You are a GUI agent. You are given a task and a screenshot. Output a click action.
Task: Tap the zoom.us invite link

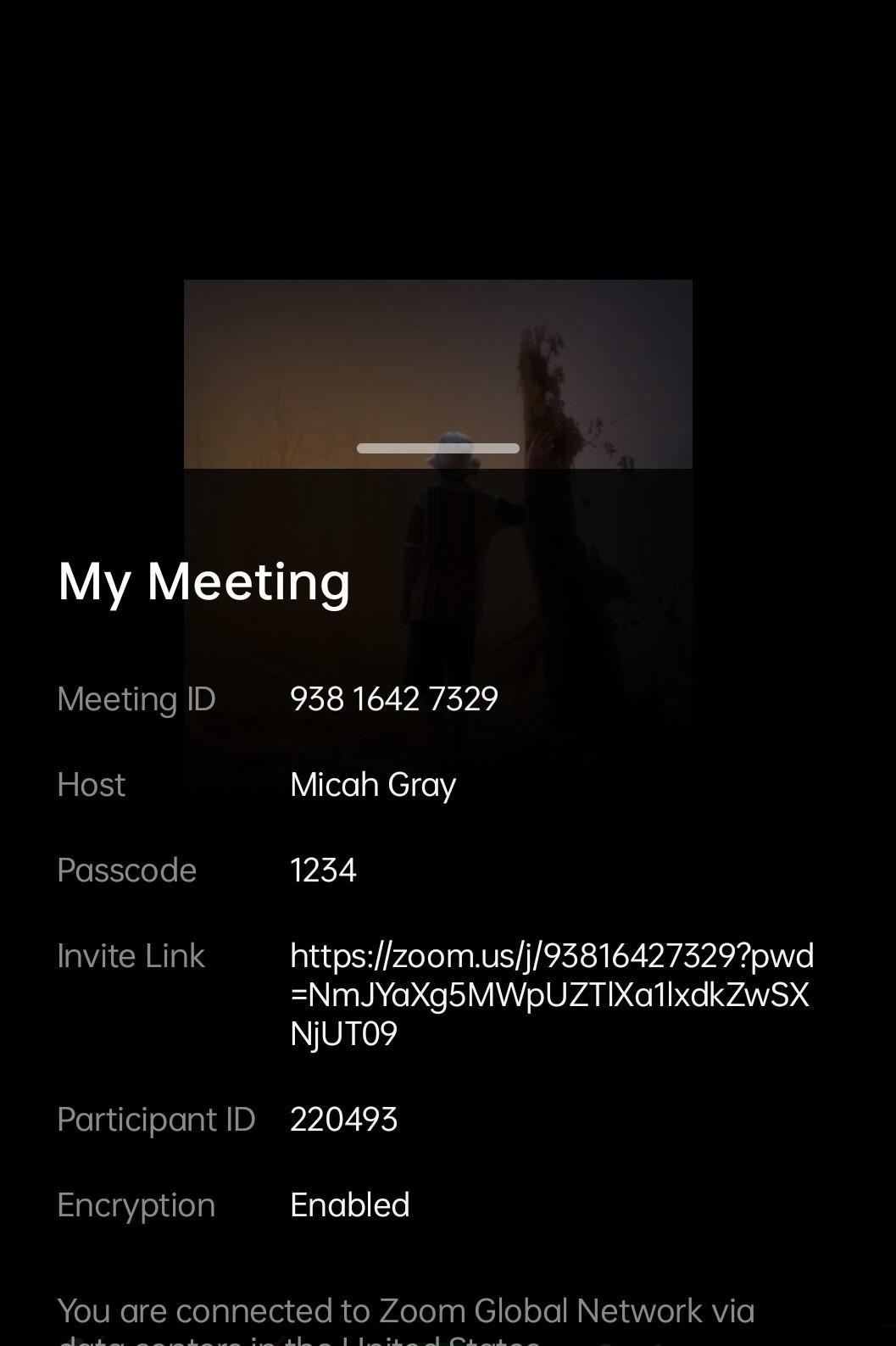(x=551, y=994)
